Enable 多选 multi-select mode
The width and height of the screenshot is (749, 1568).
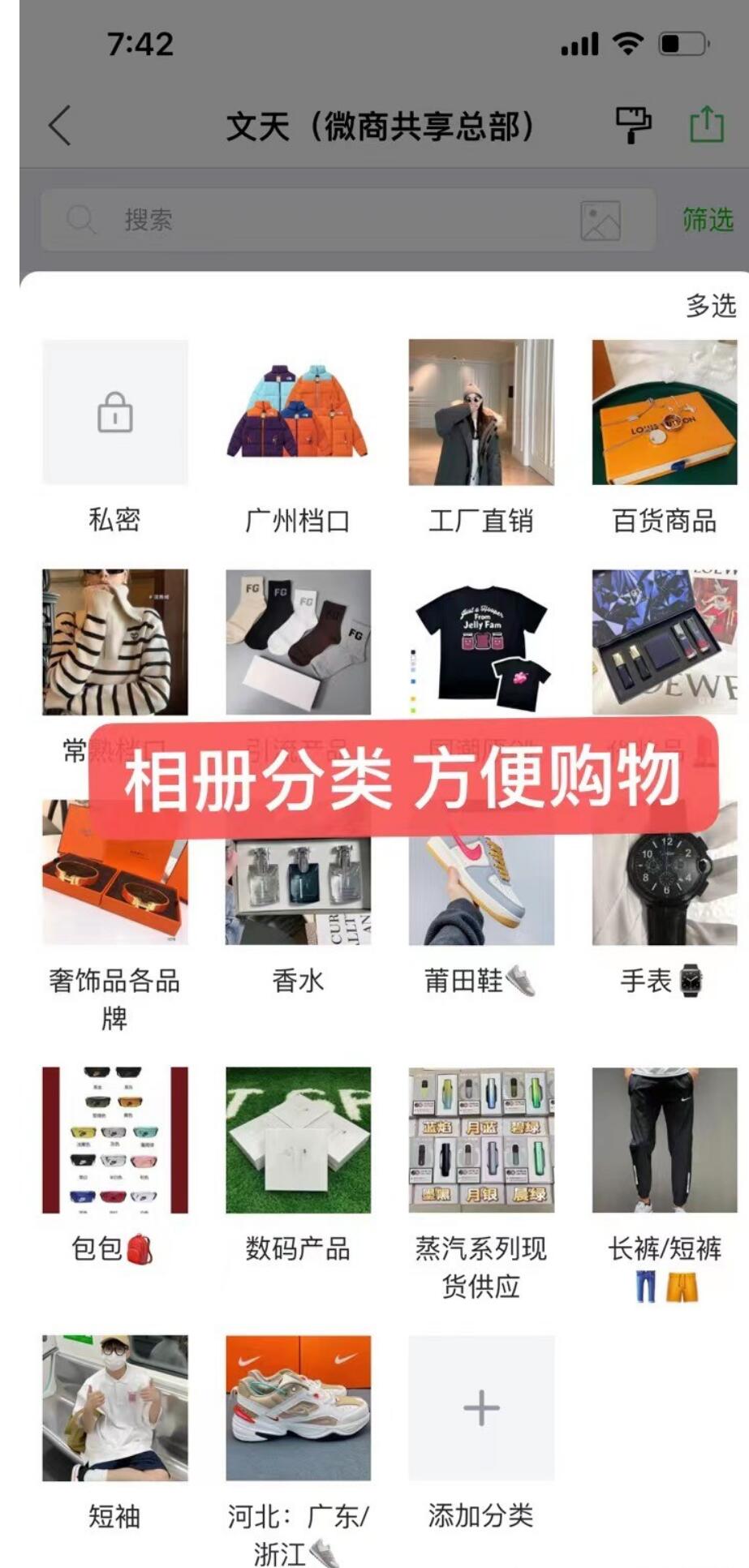(x=711, y=306)
